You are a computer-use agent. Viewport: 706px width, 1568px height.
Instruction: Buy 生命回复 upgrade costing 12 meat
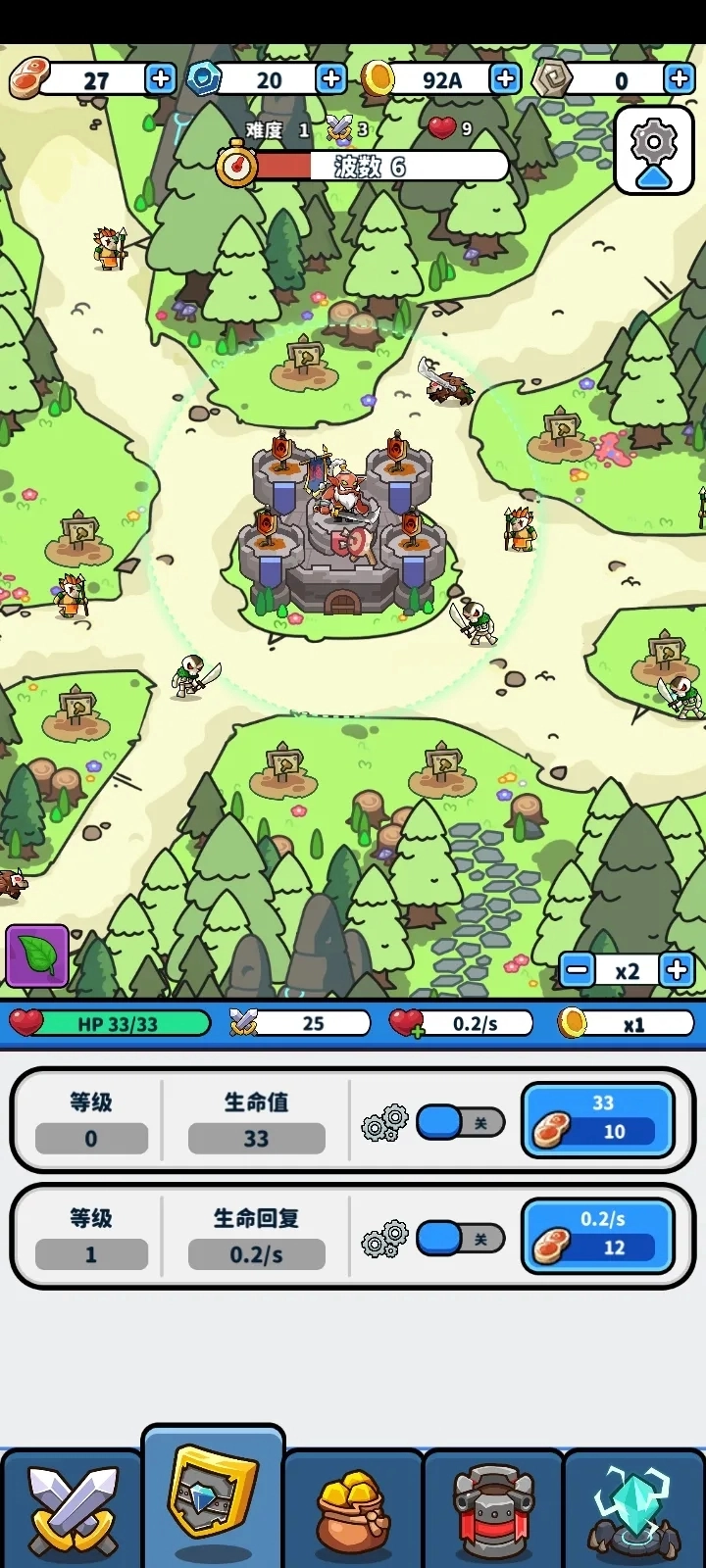click(x=598, y=1235)
